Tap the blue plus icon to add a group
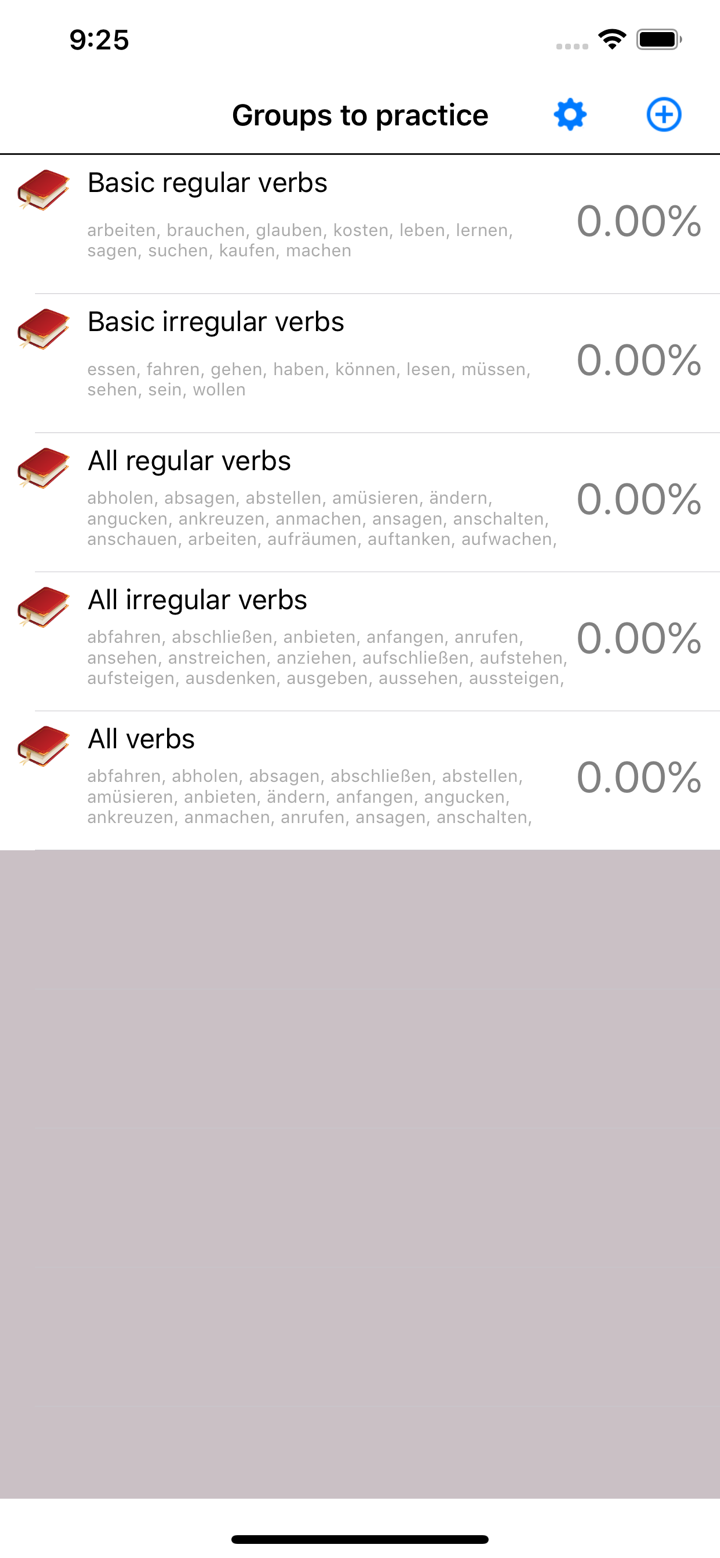This screenshot has width=720, height=1558. click(663, 115)
